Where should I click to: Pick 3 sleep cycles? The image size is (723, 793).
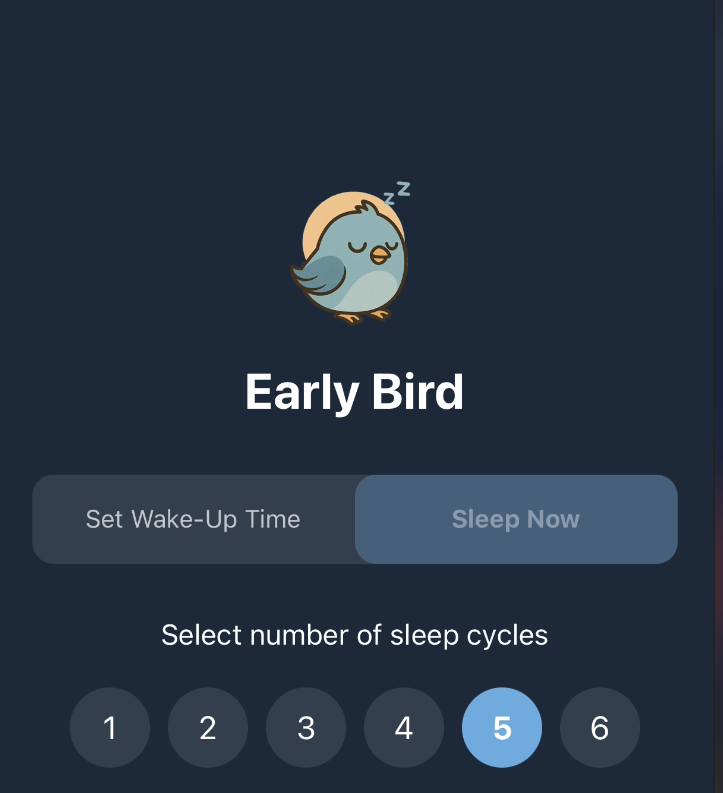[306, 728]
